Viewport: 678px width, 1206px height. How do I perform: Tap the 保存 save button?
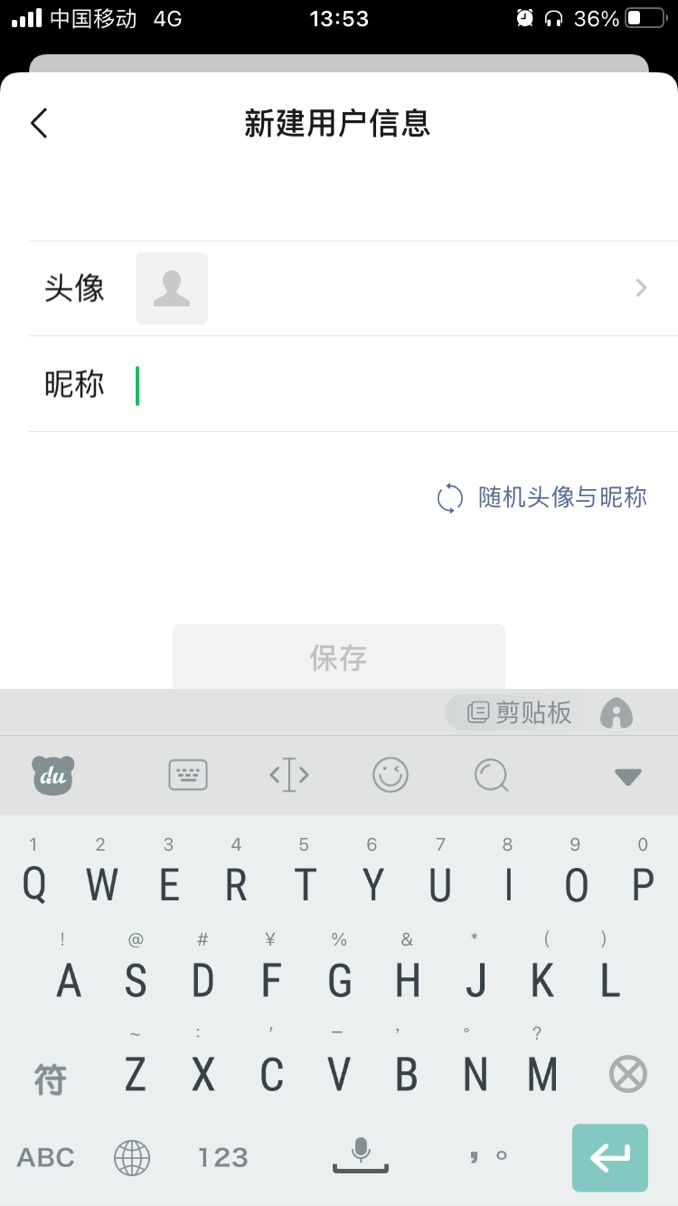coord(338,657)
